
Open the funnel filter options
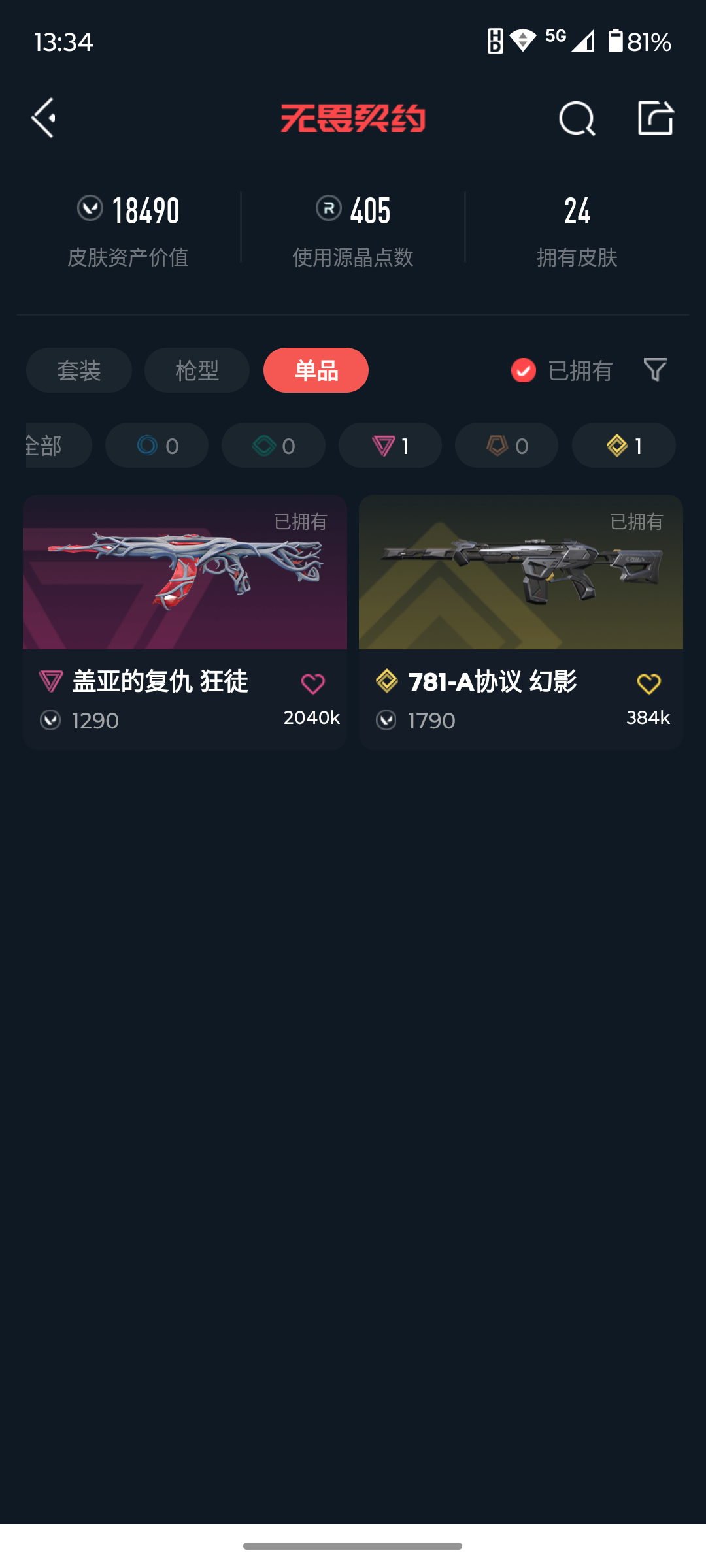pyautogui.click(x=655, y=370)
